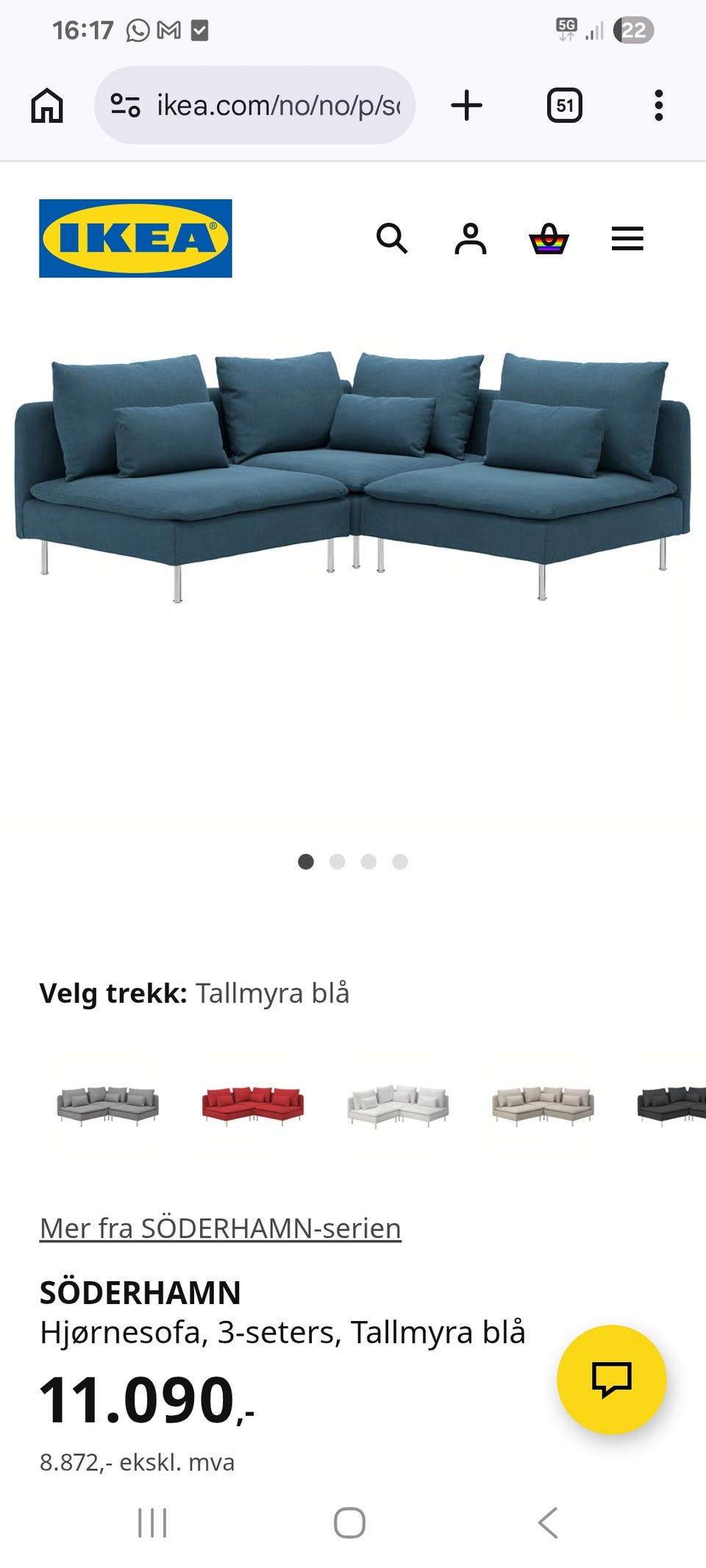The width and height of the screenshot is (706, 1568).
Task: Open a new browser tab
Action: click(467, 105)
